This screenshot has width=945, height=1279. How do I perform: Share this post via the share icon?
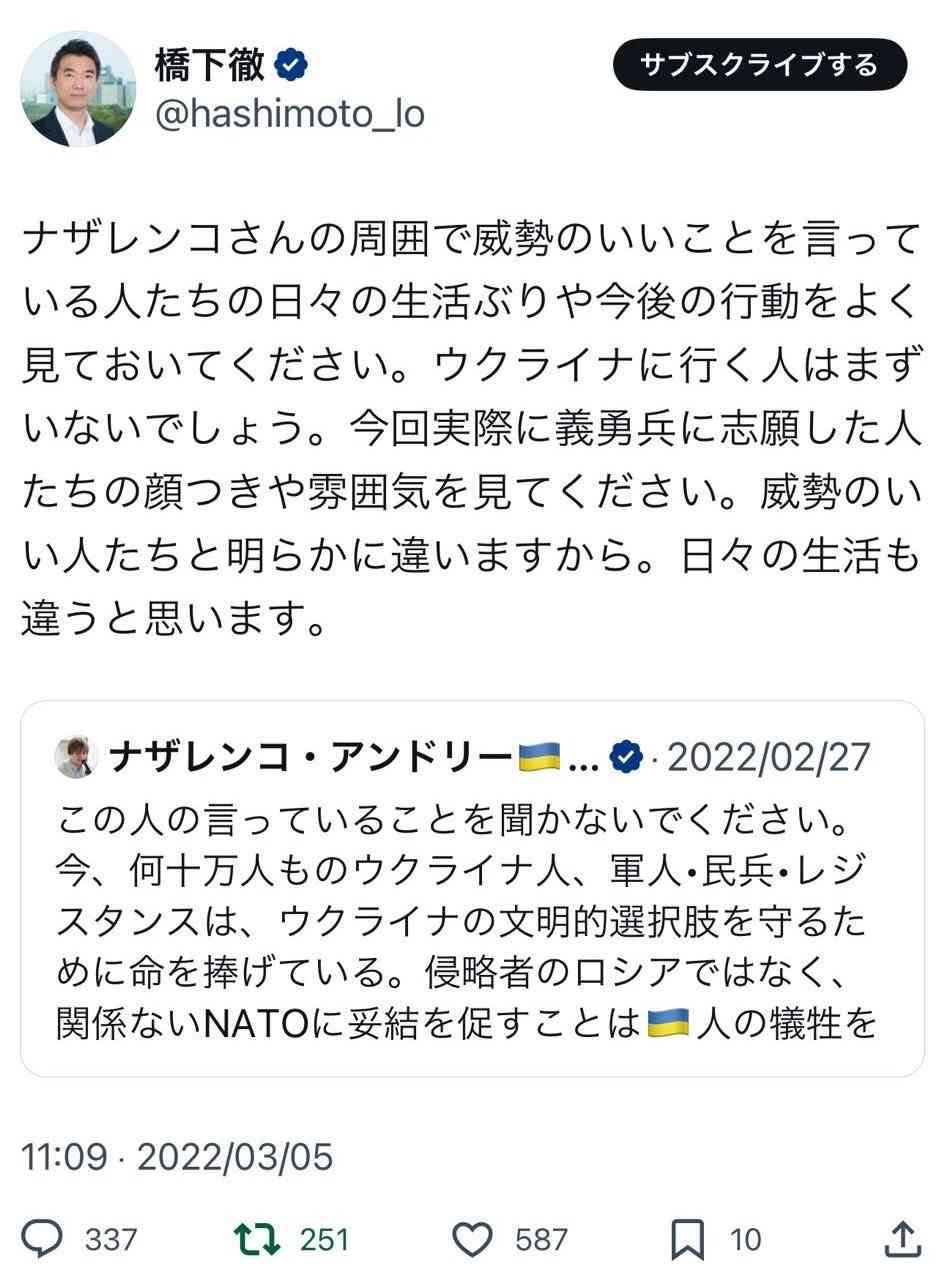903,1239
